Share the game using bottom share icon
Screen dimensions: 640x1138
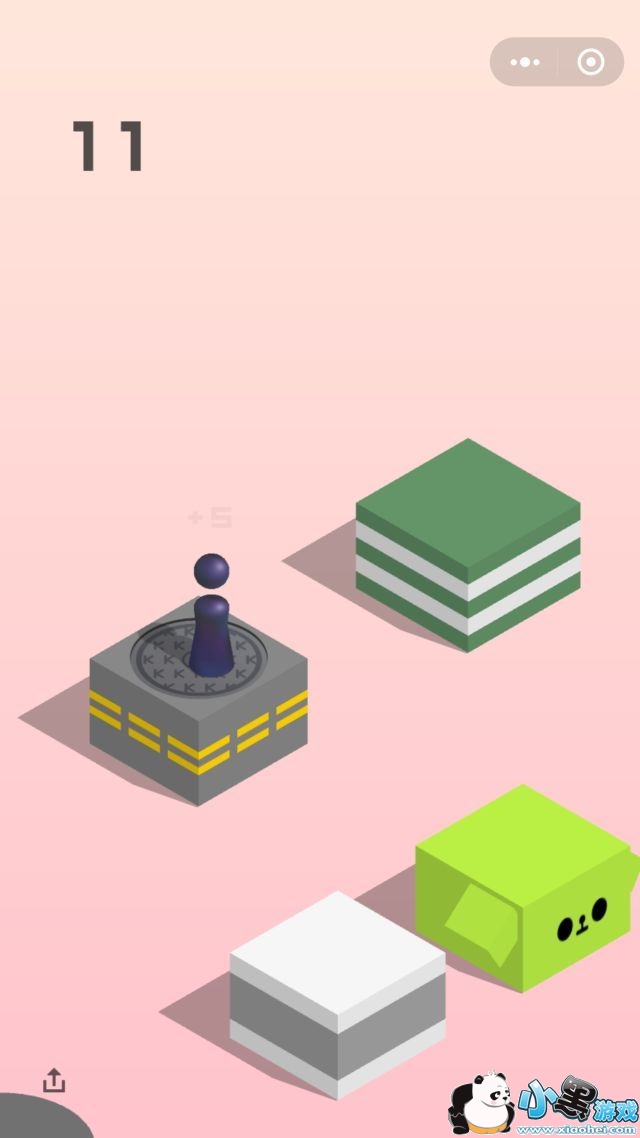coord(54,1080)
